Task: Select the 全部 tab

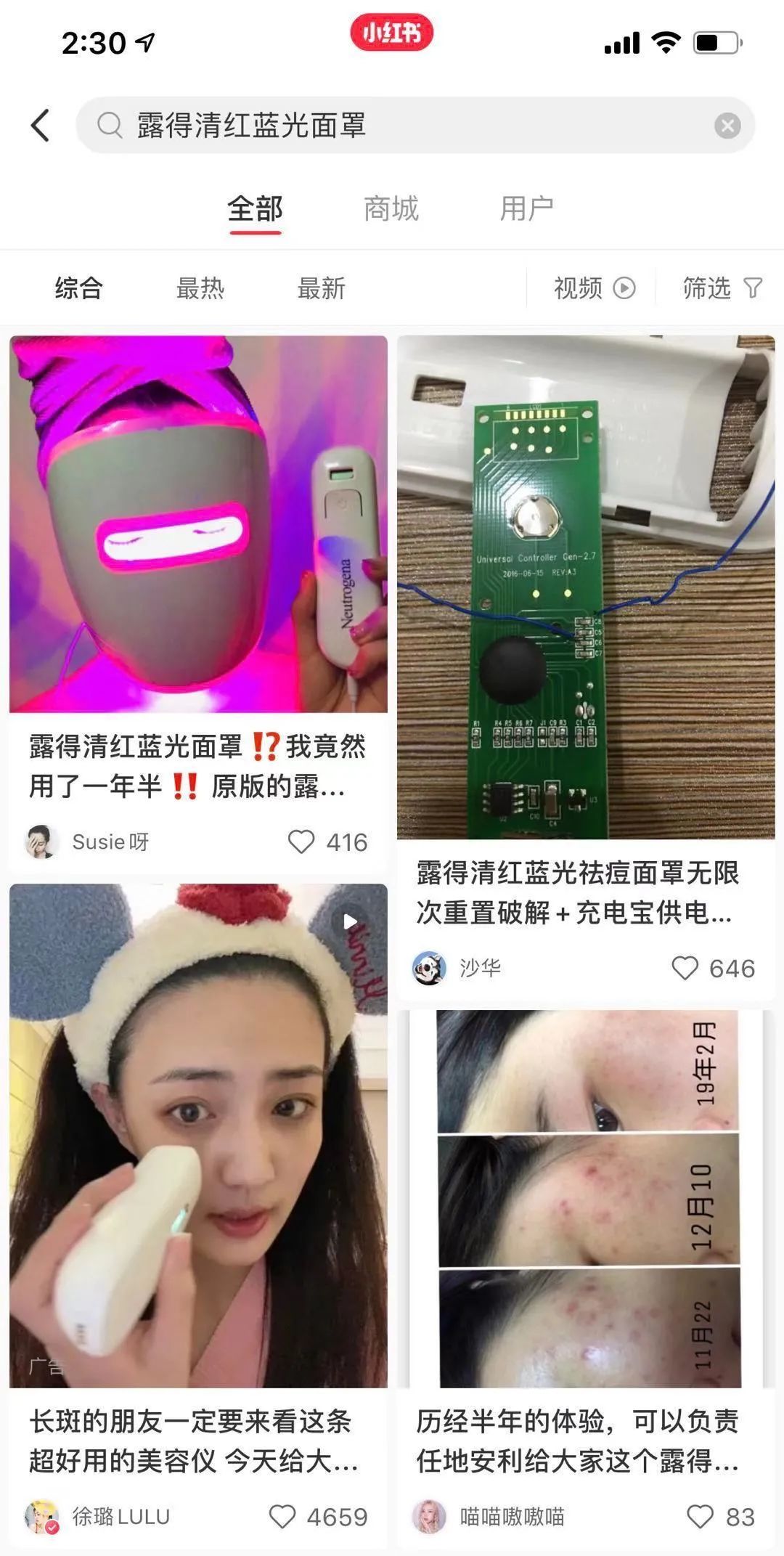Action: coord(255,209)
